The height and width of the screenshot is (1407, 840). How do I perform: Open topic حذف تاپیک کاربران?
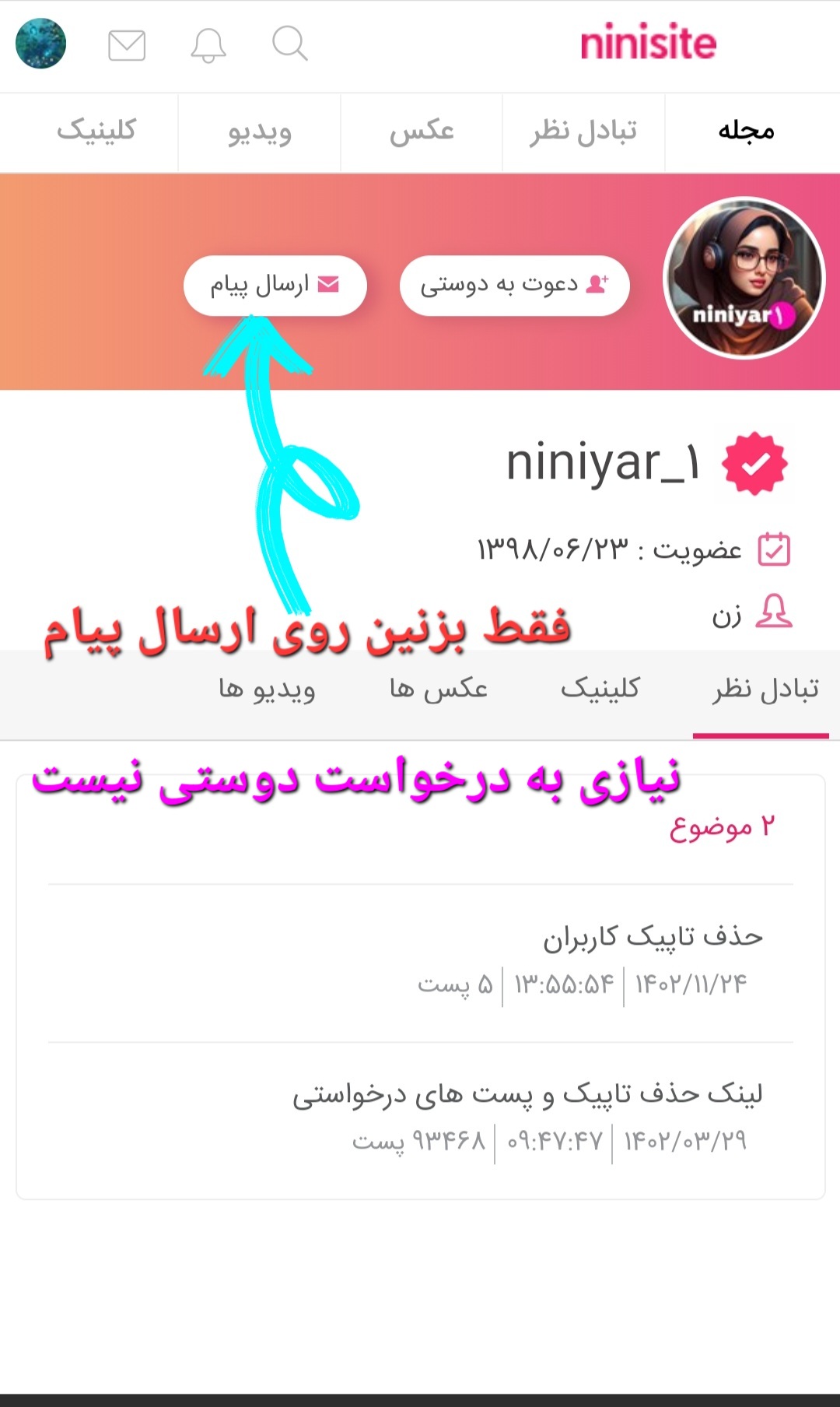[652, 937]
